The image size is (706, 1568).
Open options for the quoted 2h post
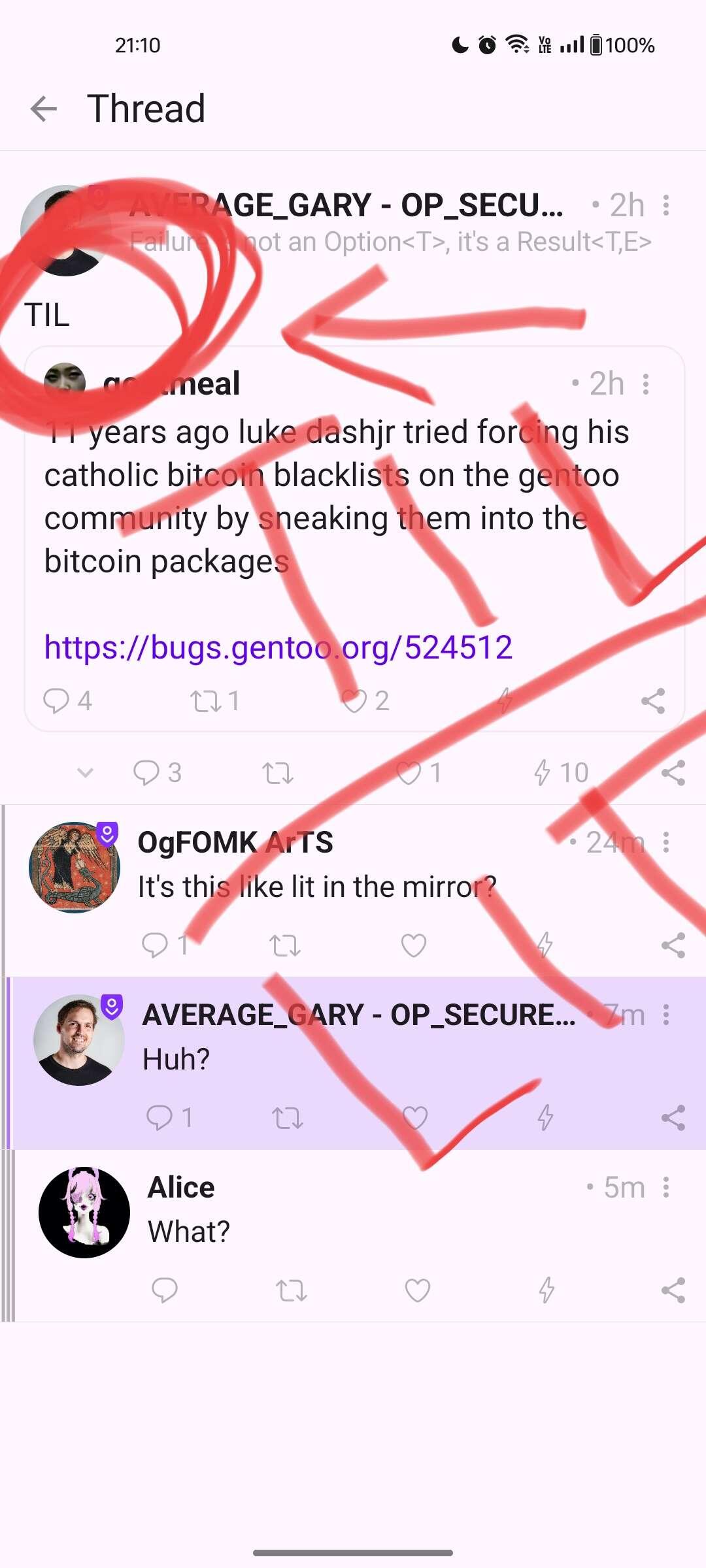tap(645, 384)
